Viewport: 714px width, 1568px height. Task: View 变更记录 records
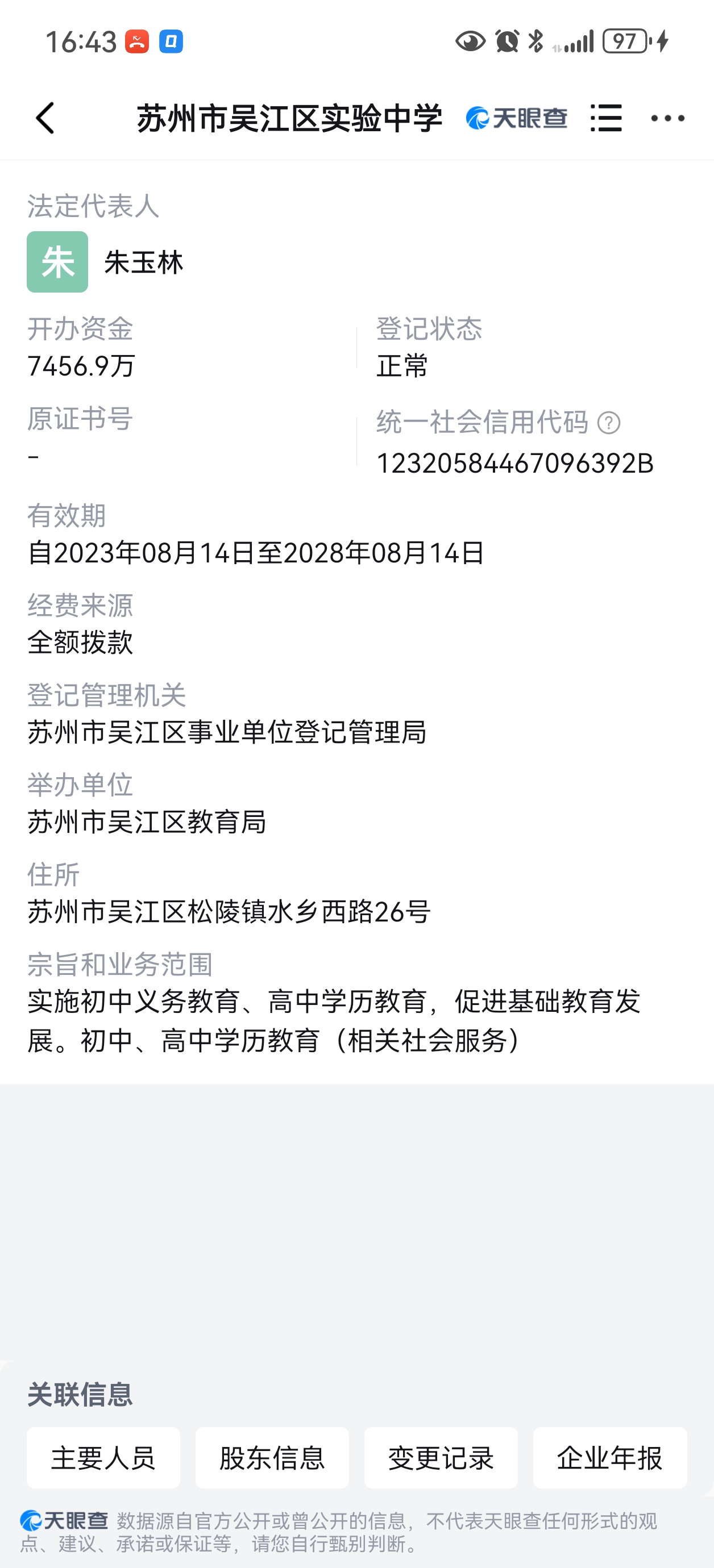click(x=441, y=1457)
